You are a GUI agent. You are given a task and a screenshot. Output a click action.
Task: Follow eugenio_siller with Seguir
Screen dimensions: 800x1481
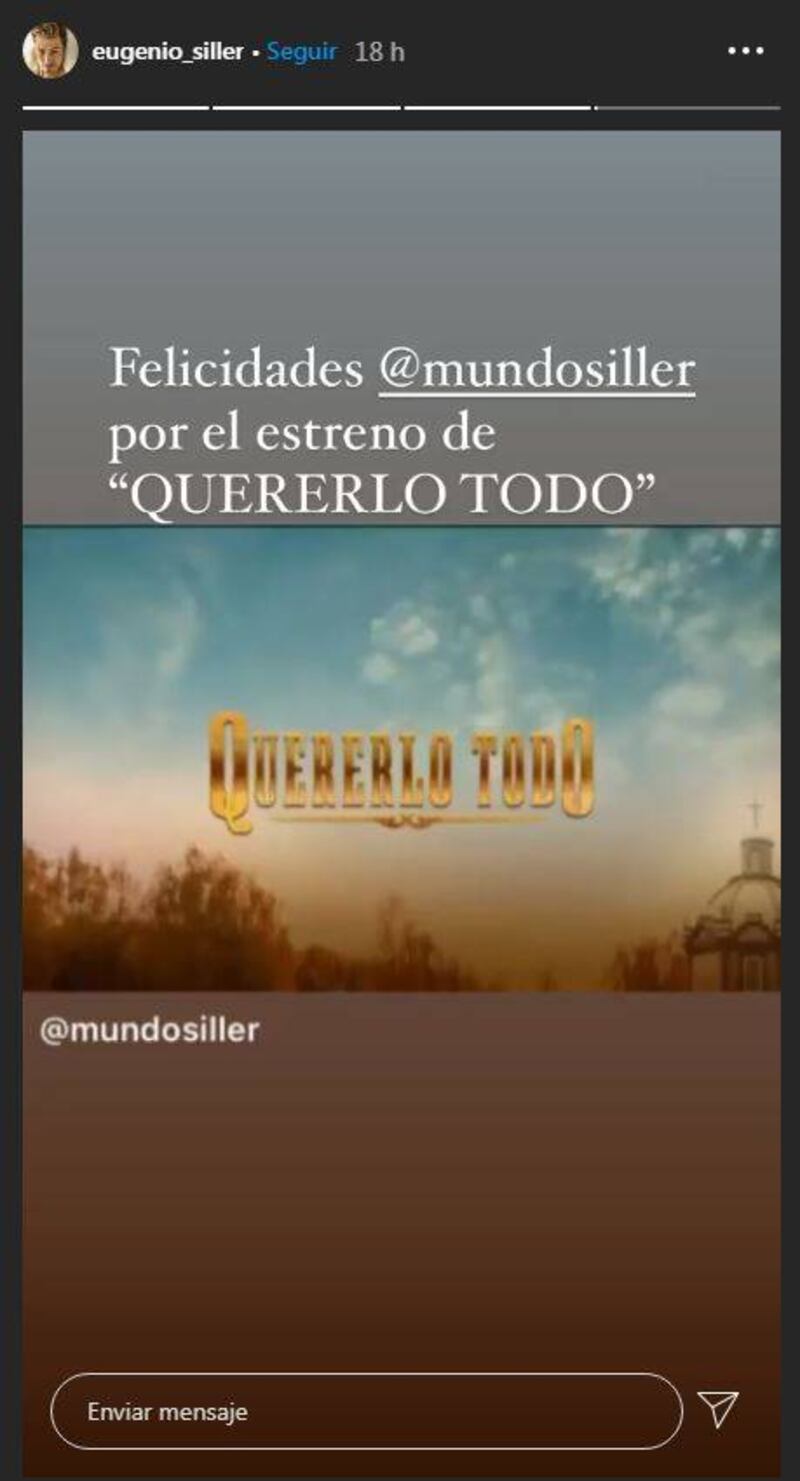coord(302,52)
